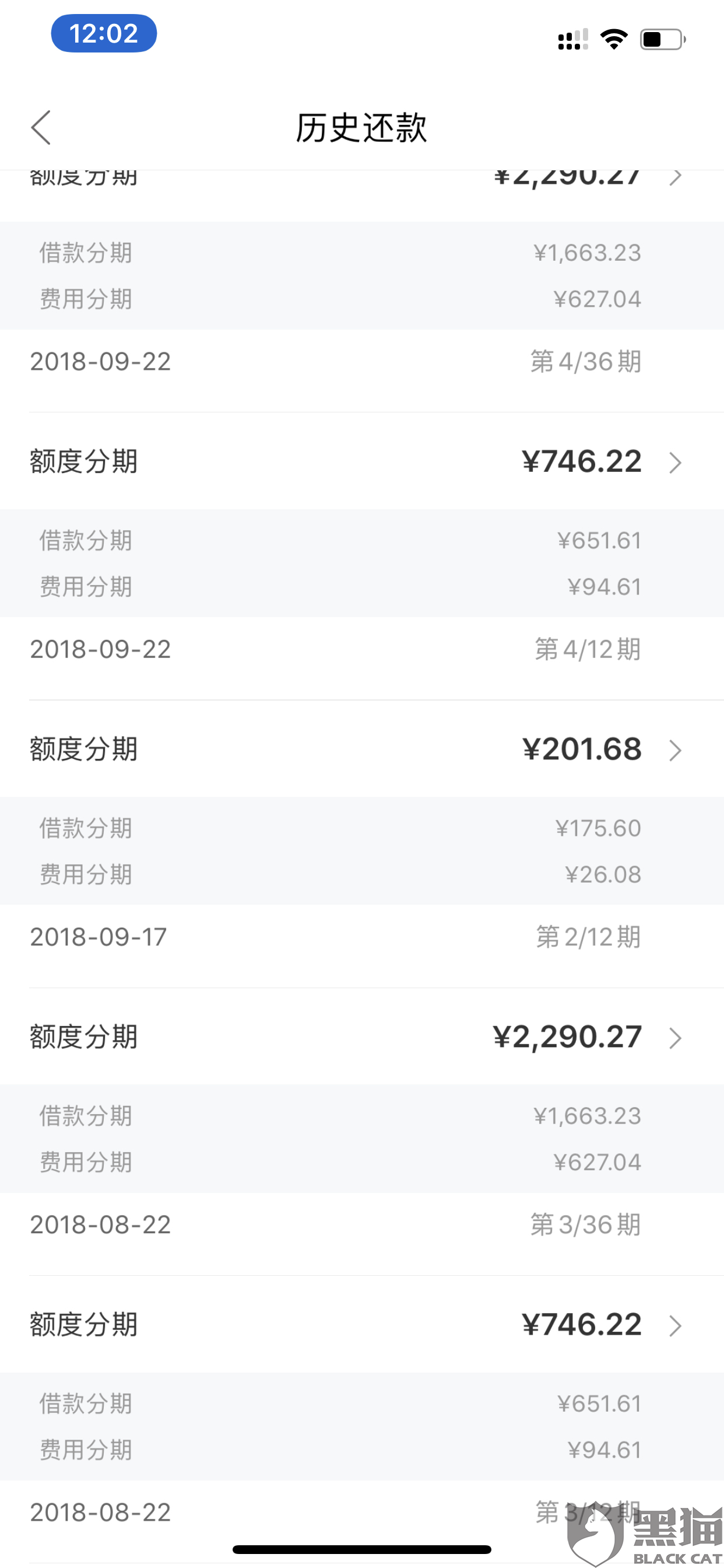This screenshot has height=1568, width=724.
Task: Go back from 历史还款 page
Action: point(41,128)
